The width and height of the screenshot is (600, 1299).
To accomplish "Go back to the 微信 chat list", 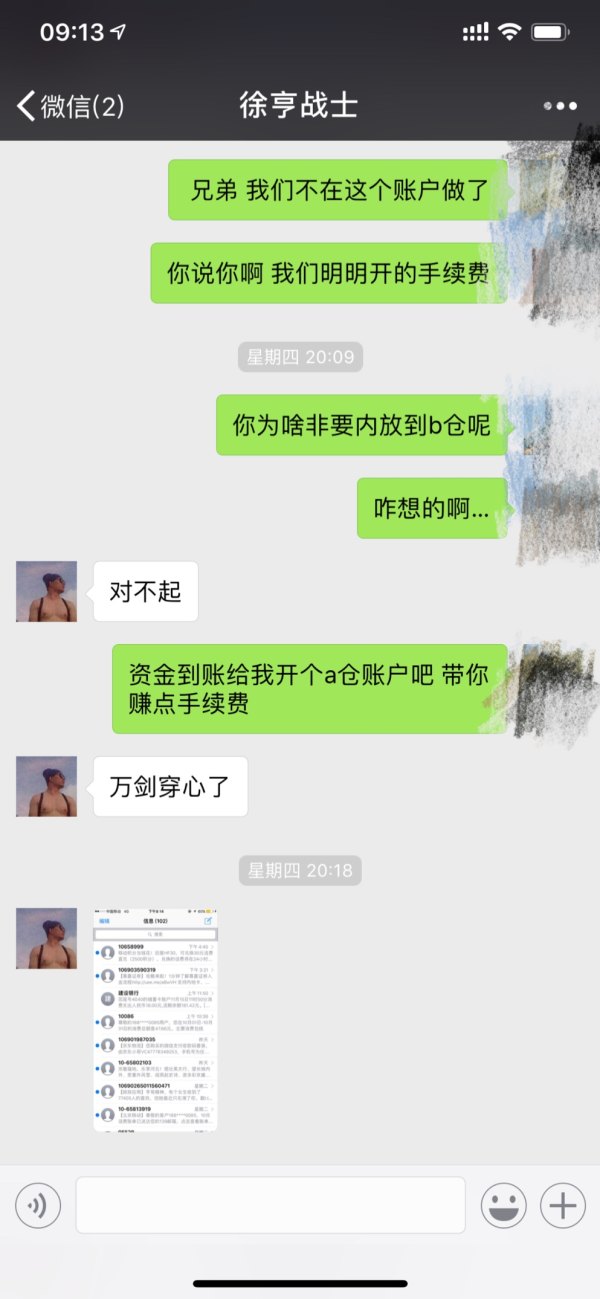I will [x=68, y=106].
